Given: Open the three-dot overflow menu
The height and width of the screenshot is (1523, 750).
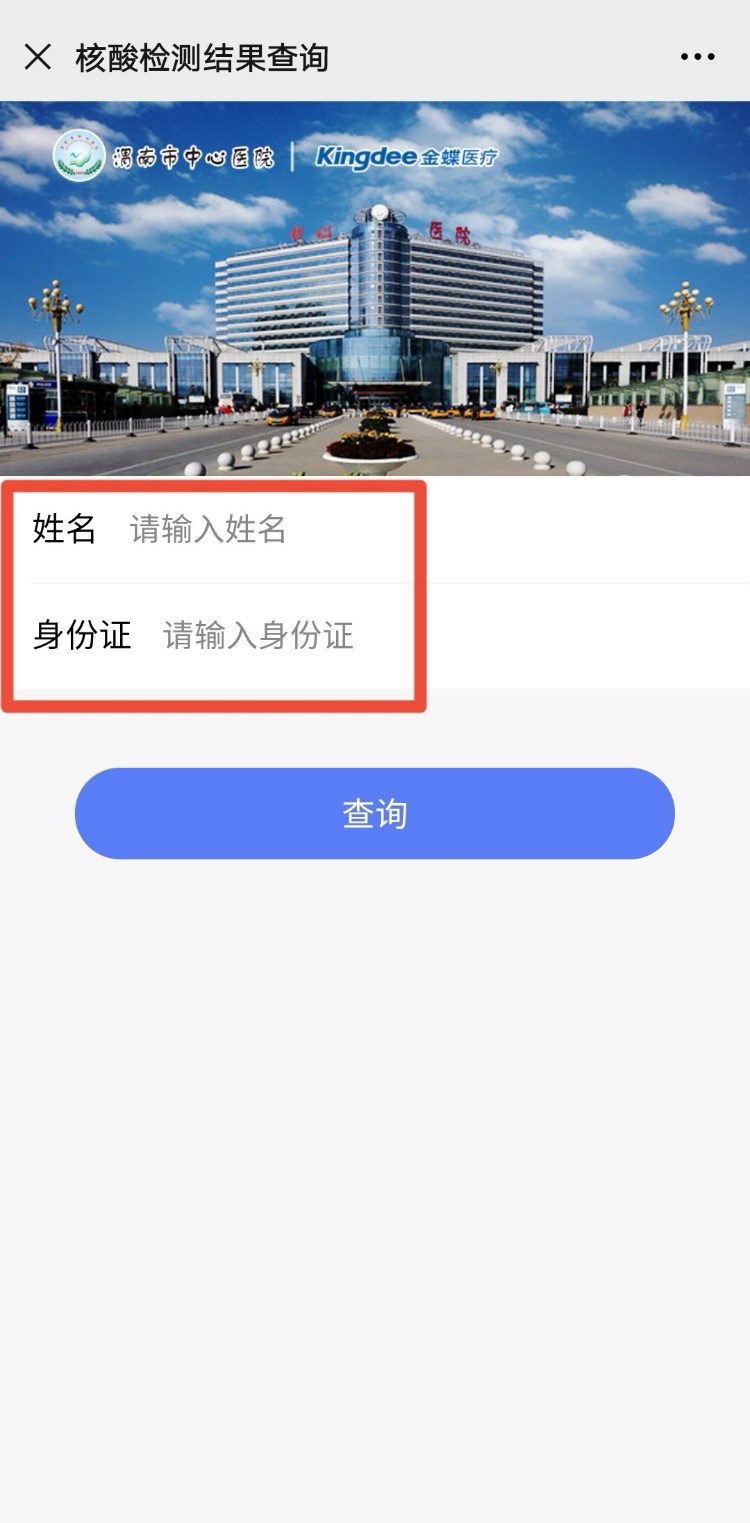Looking at the screenshot, I should point(697,57).
